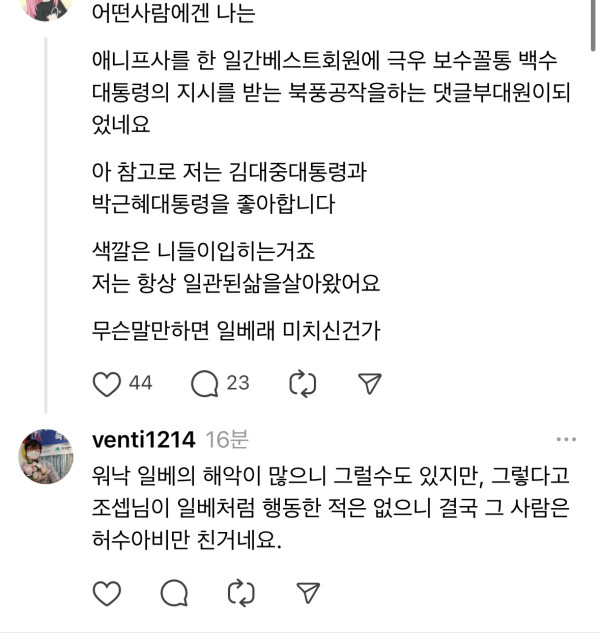Reply to venti1214's comment
The image size is (600, 644).
[174, 592]
